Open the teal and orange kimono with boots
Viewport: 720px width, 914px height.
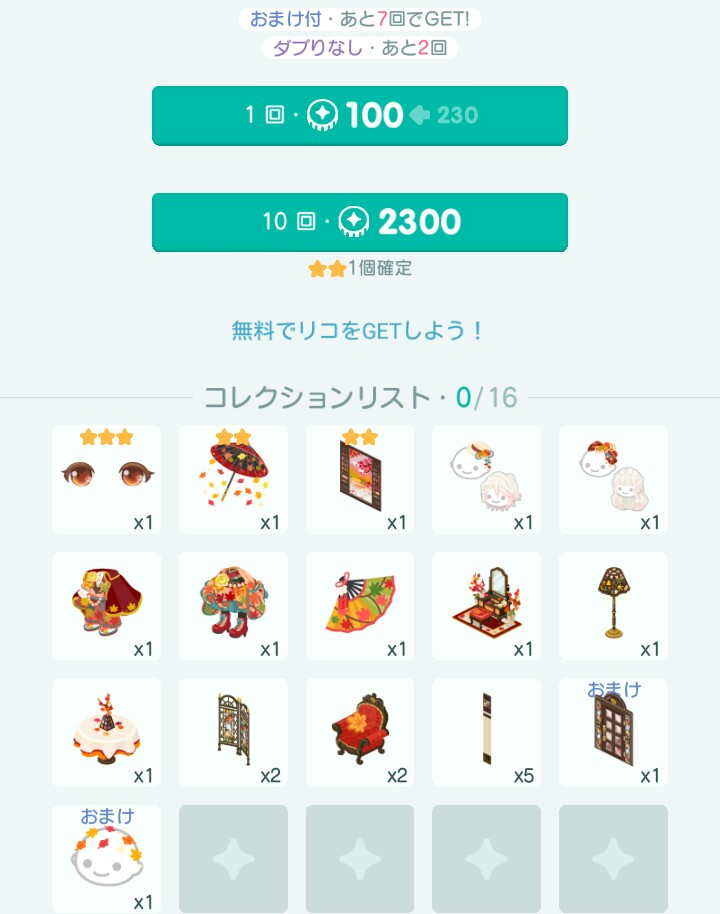[233, 606]
